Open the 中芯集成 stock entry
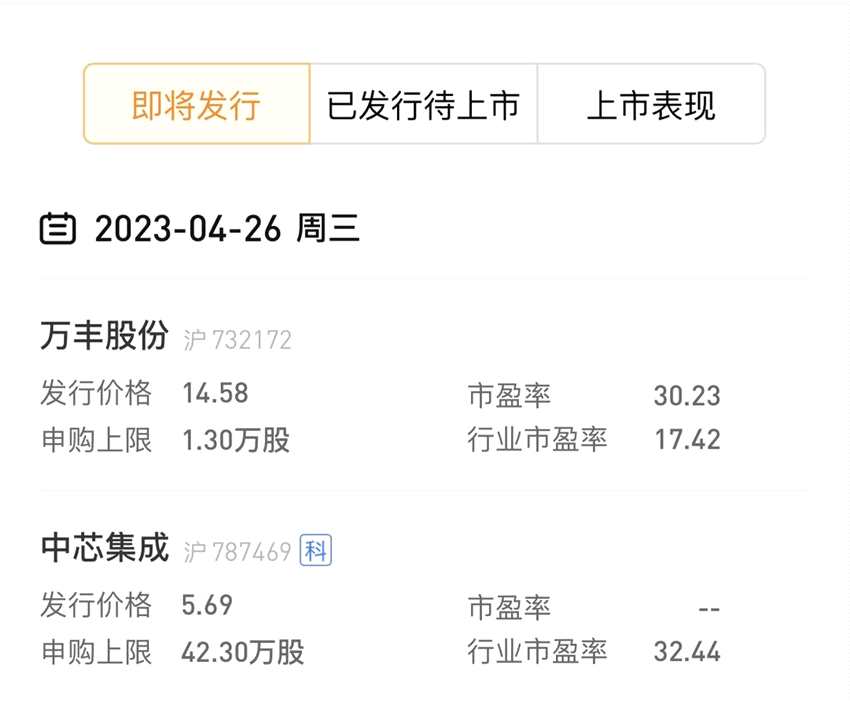This screenshot has height=701, width=850. 105,549
